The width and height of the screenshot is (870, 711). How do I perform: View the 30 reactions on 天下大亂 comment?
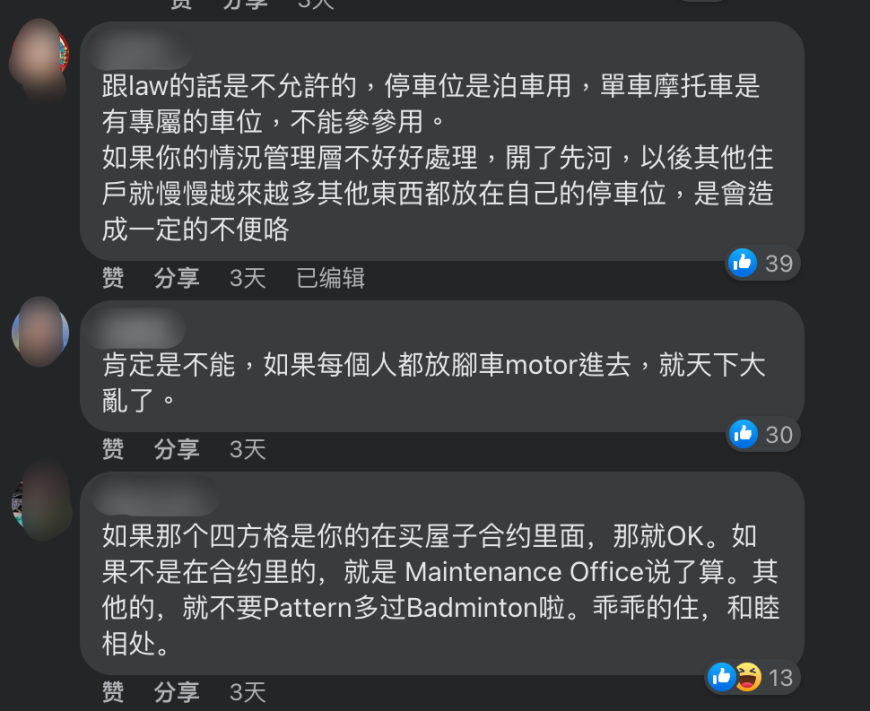[x=761, y=434]
